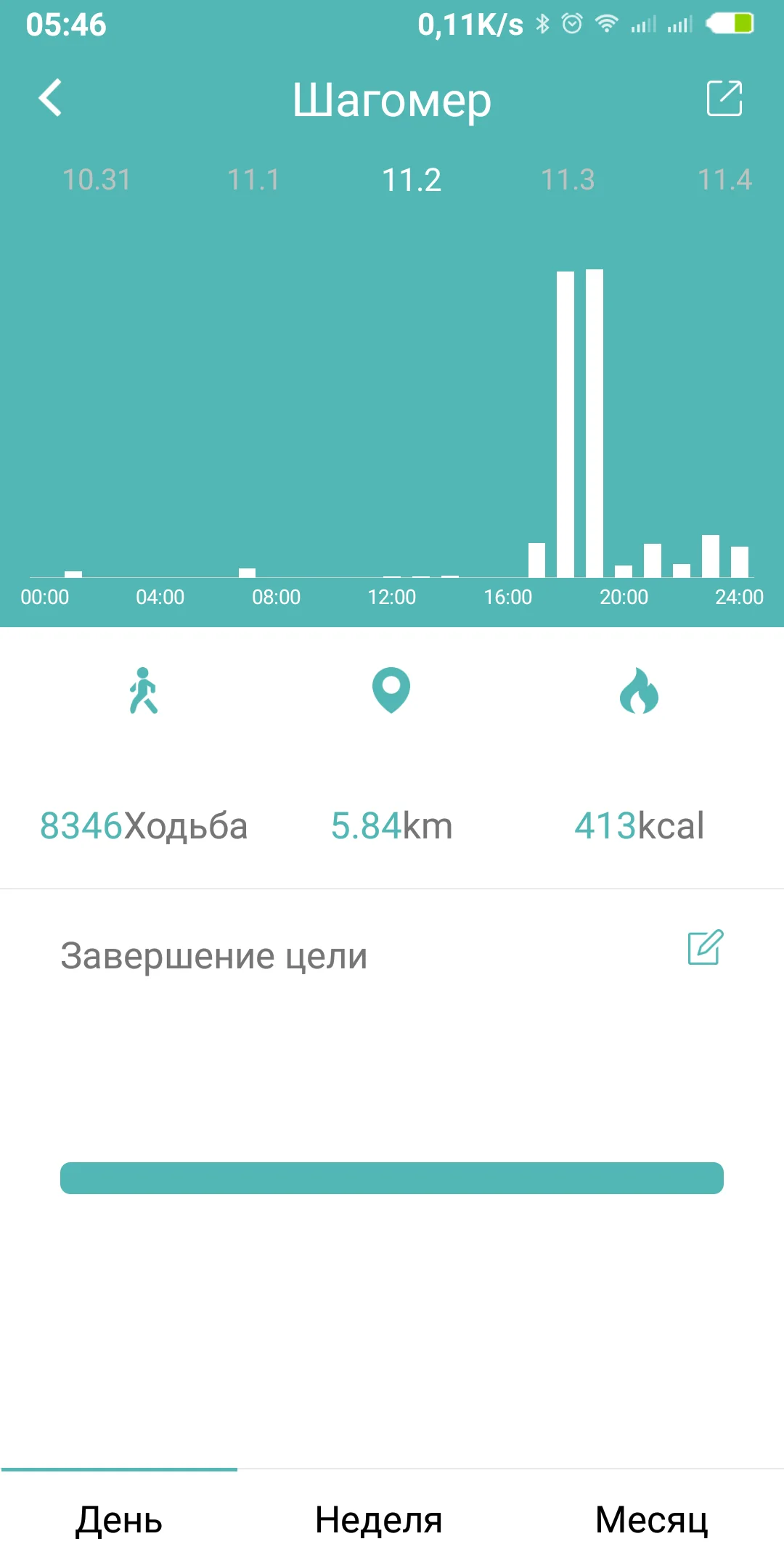Go back from the Шагомер screen
Viewport: 784px width, 1568px height.
point(50,98)
